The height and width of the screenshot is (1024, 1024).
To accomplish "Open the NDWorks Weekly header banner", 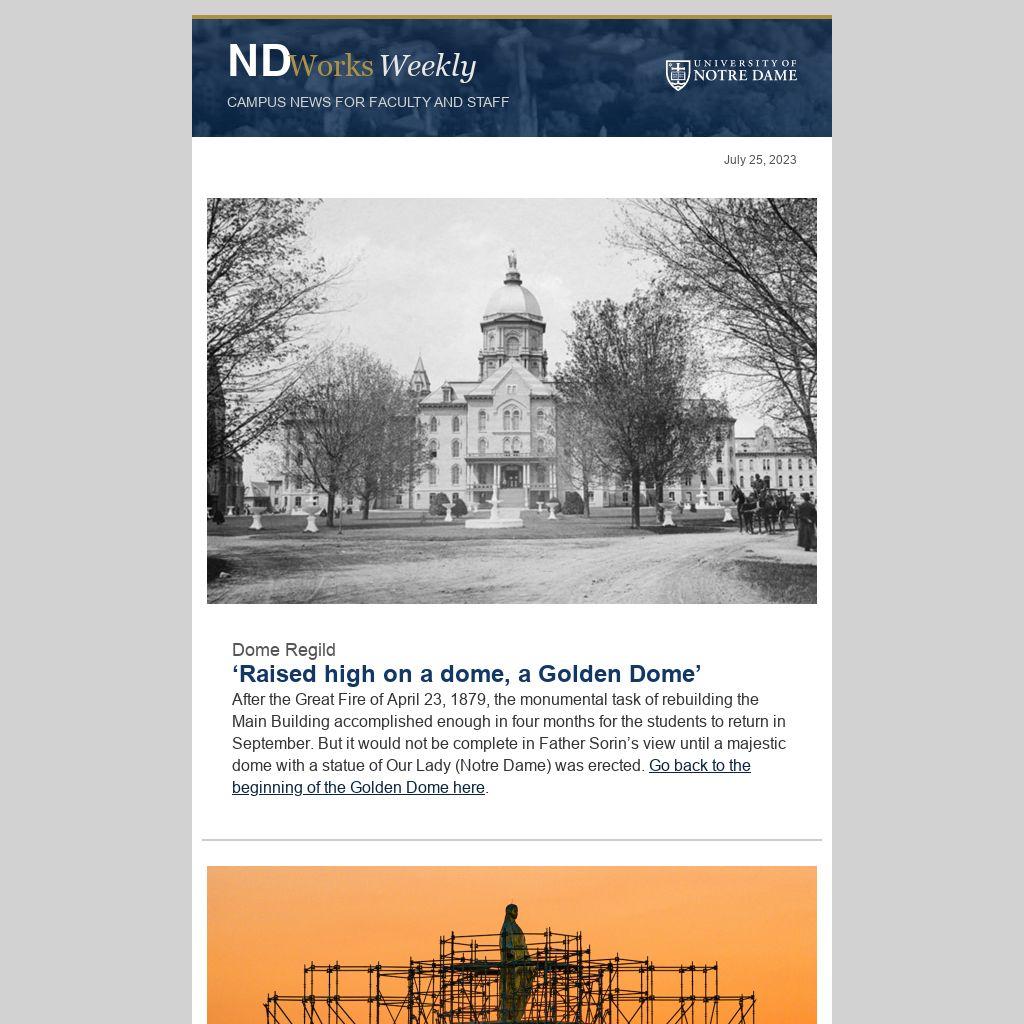I will (511, 78).
